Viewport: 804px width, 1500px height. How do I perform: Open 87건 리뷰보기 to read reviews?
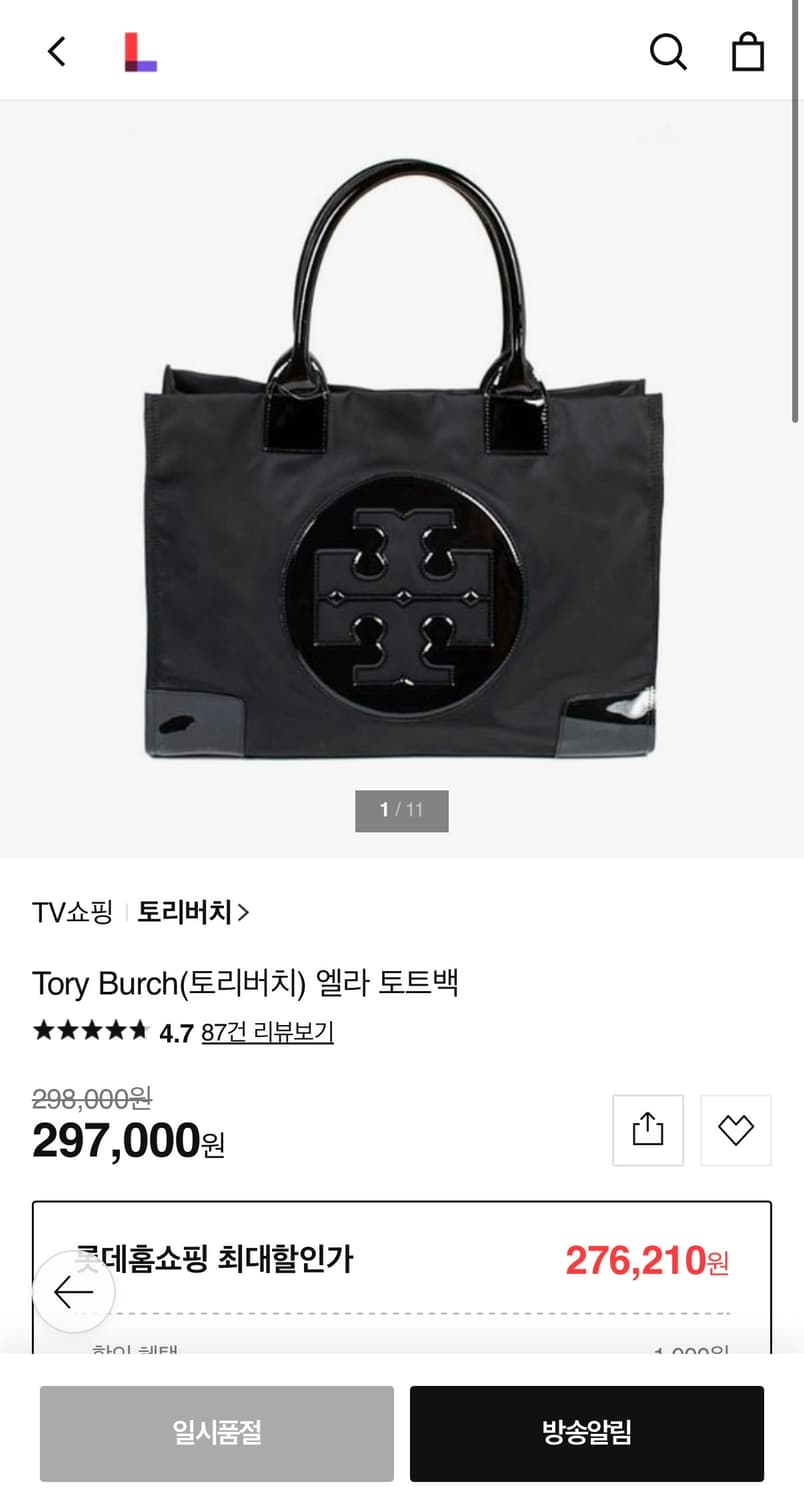tap(266, 1031)
